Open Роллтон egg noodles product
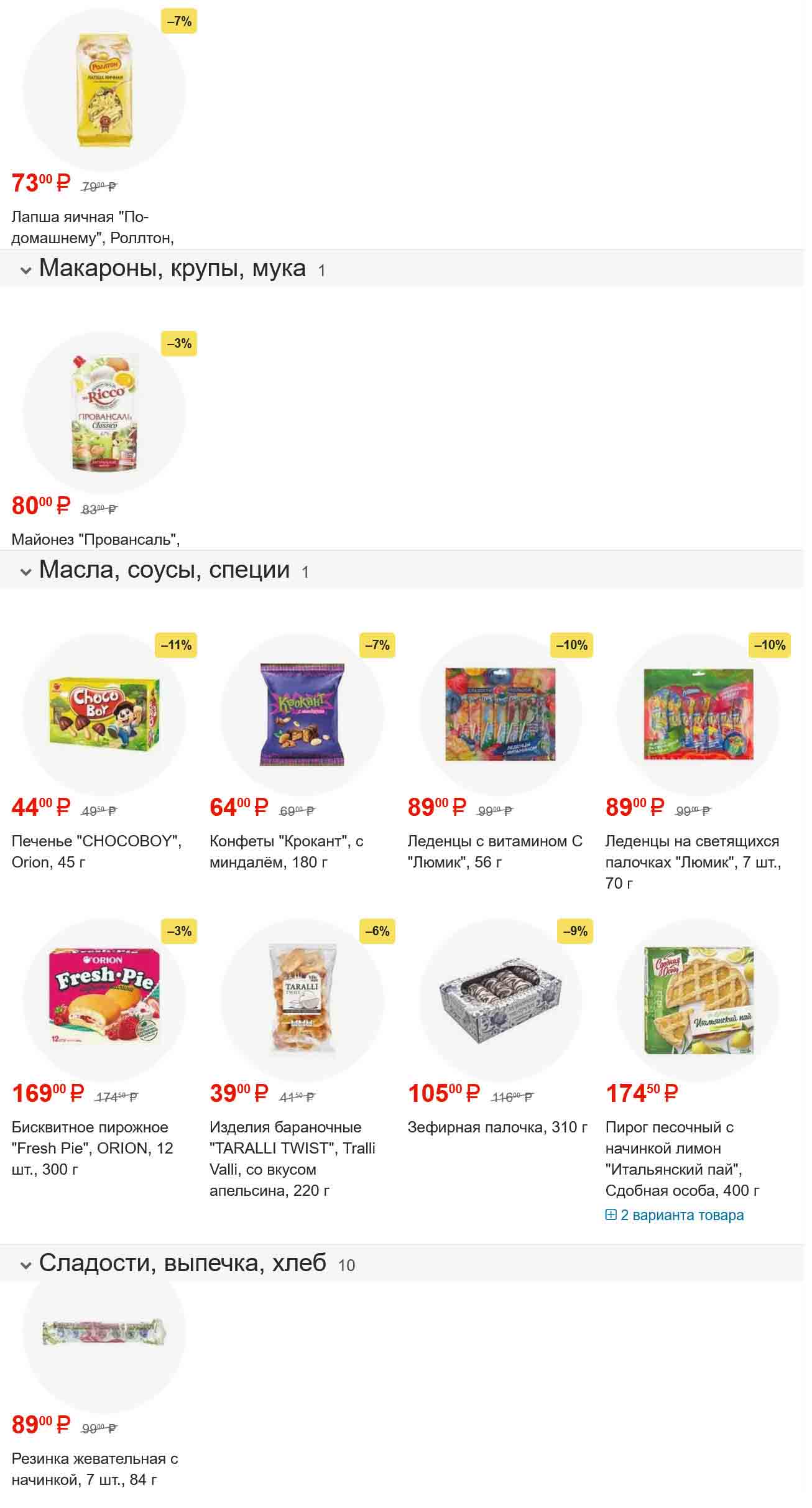The width and height of the screenshot is (812, 1508). pyautogui.click(x=104, y=91)
